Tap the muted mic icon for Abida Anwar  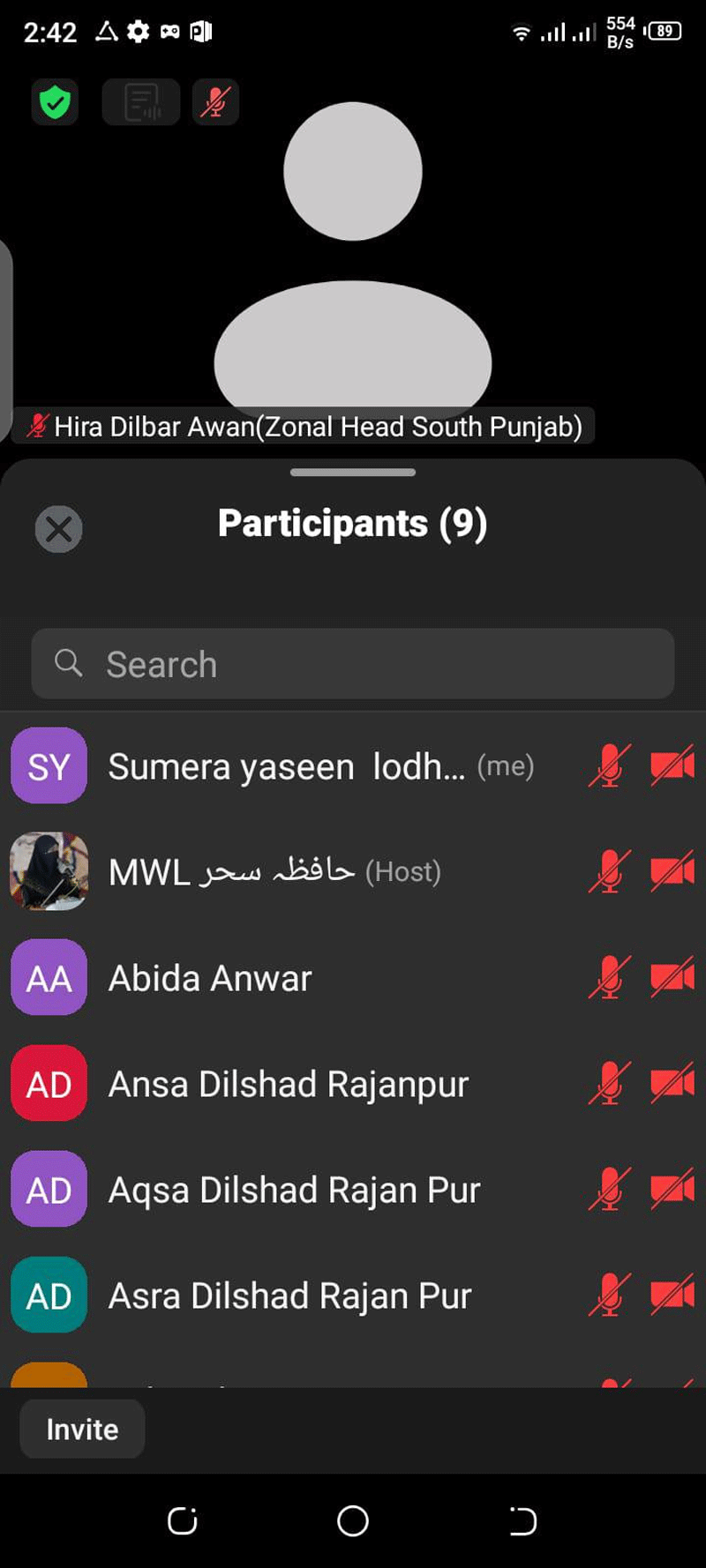click(609, 977)
